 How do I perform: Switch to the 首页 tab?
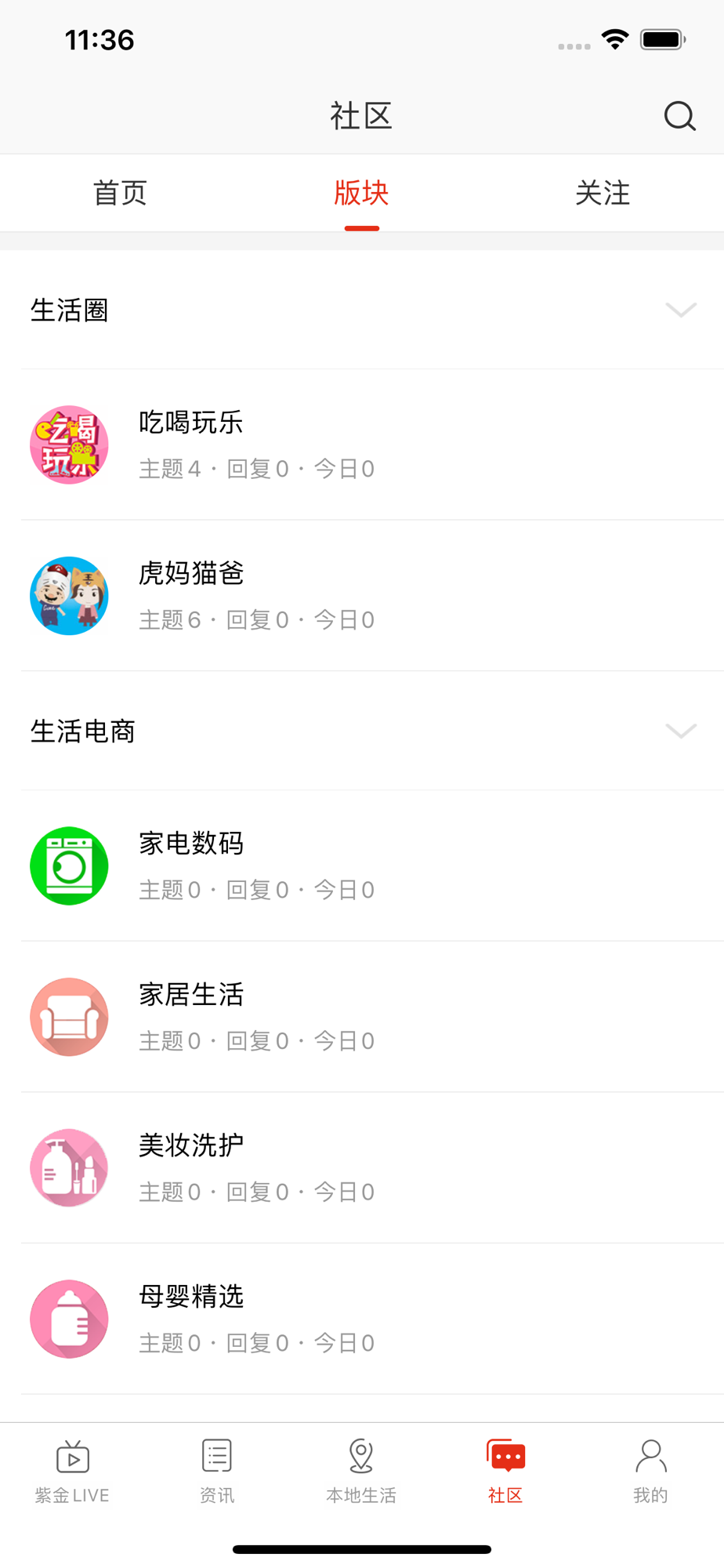(121, 193)
